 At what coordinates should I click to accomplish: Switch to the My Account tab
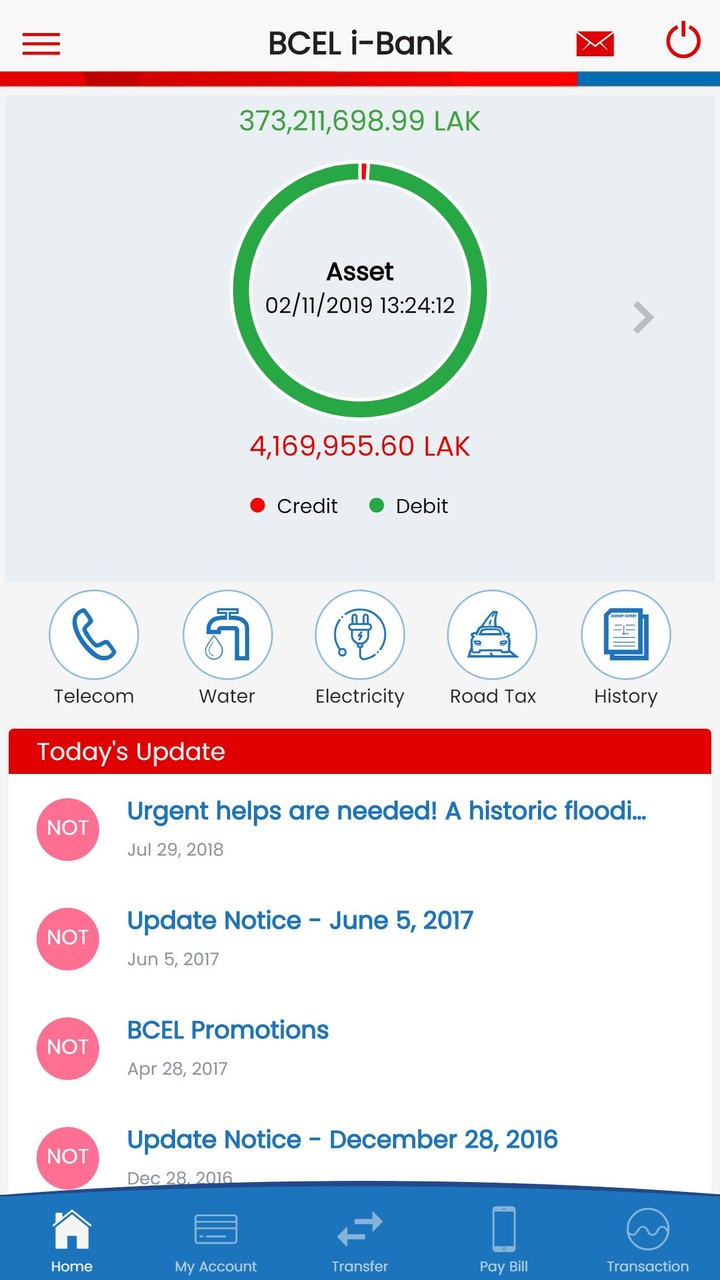(x=215, y=1237)
